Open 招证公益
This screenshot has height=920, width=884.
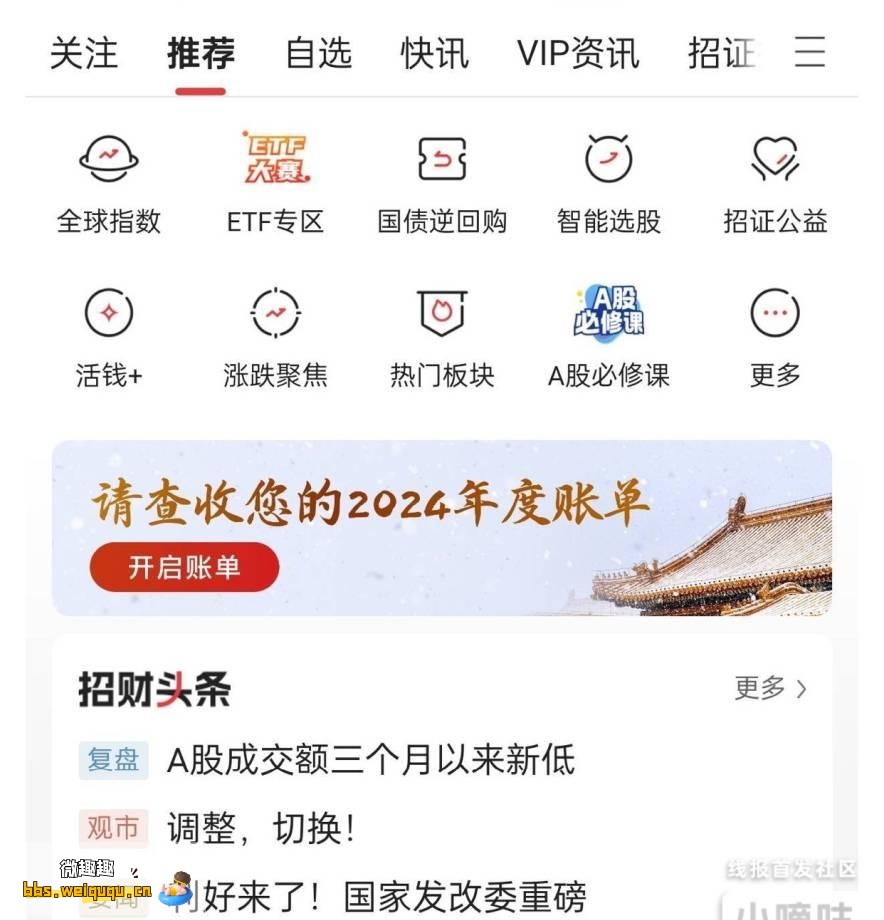click(x=775, y=185)
